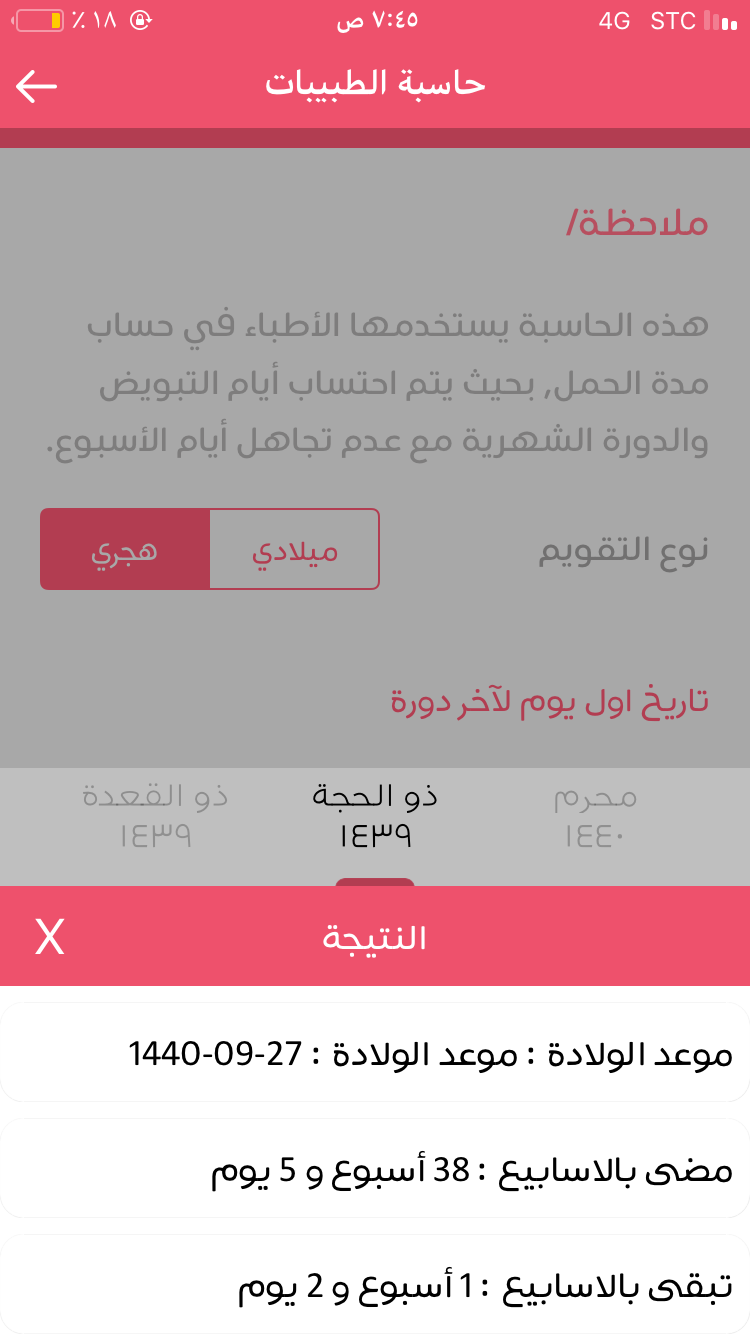Image resolution: width=750 pixels, height=1334 pixels.
Task: Close the النتيجة result panel
Action: (50, 938)
